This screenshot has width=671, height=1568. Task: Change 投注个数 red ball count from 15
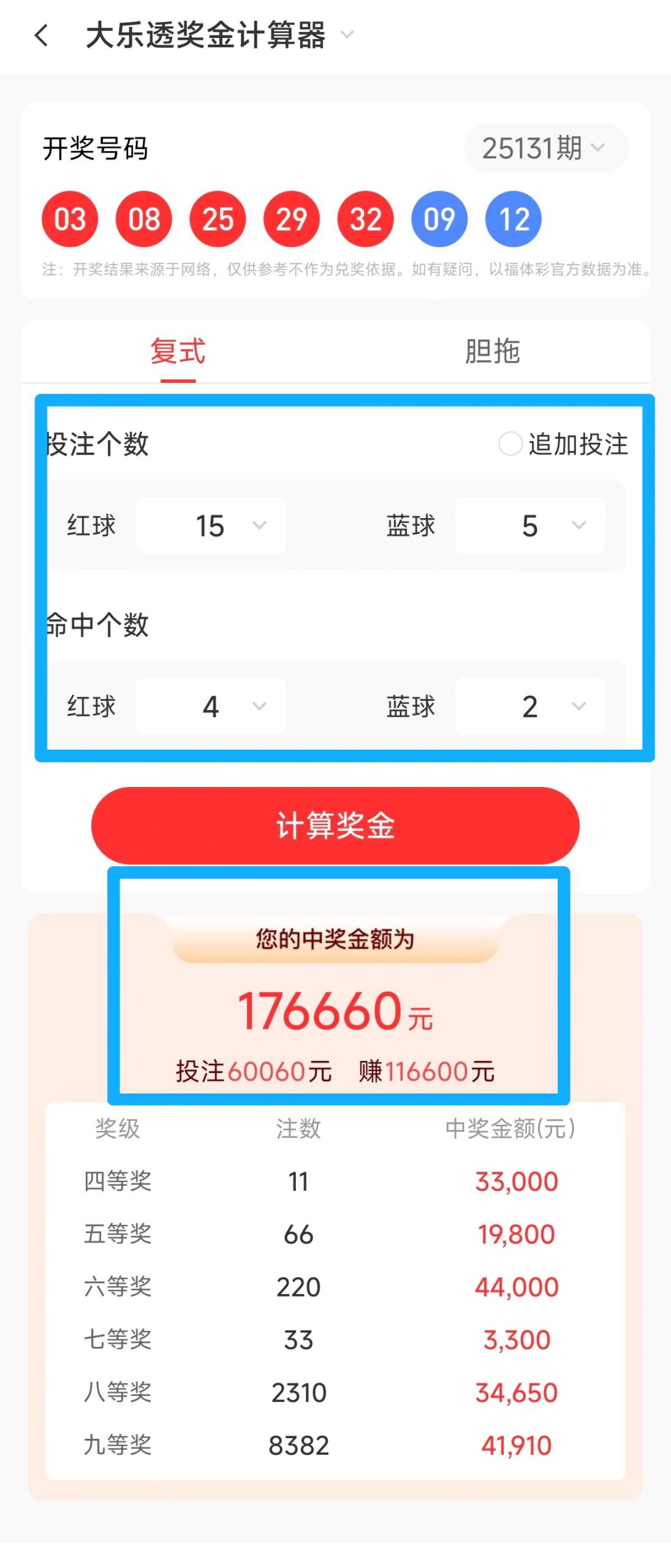(x=211, y=526)
